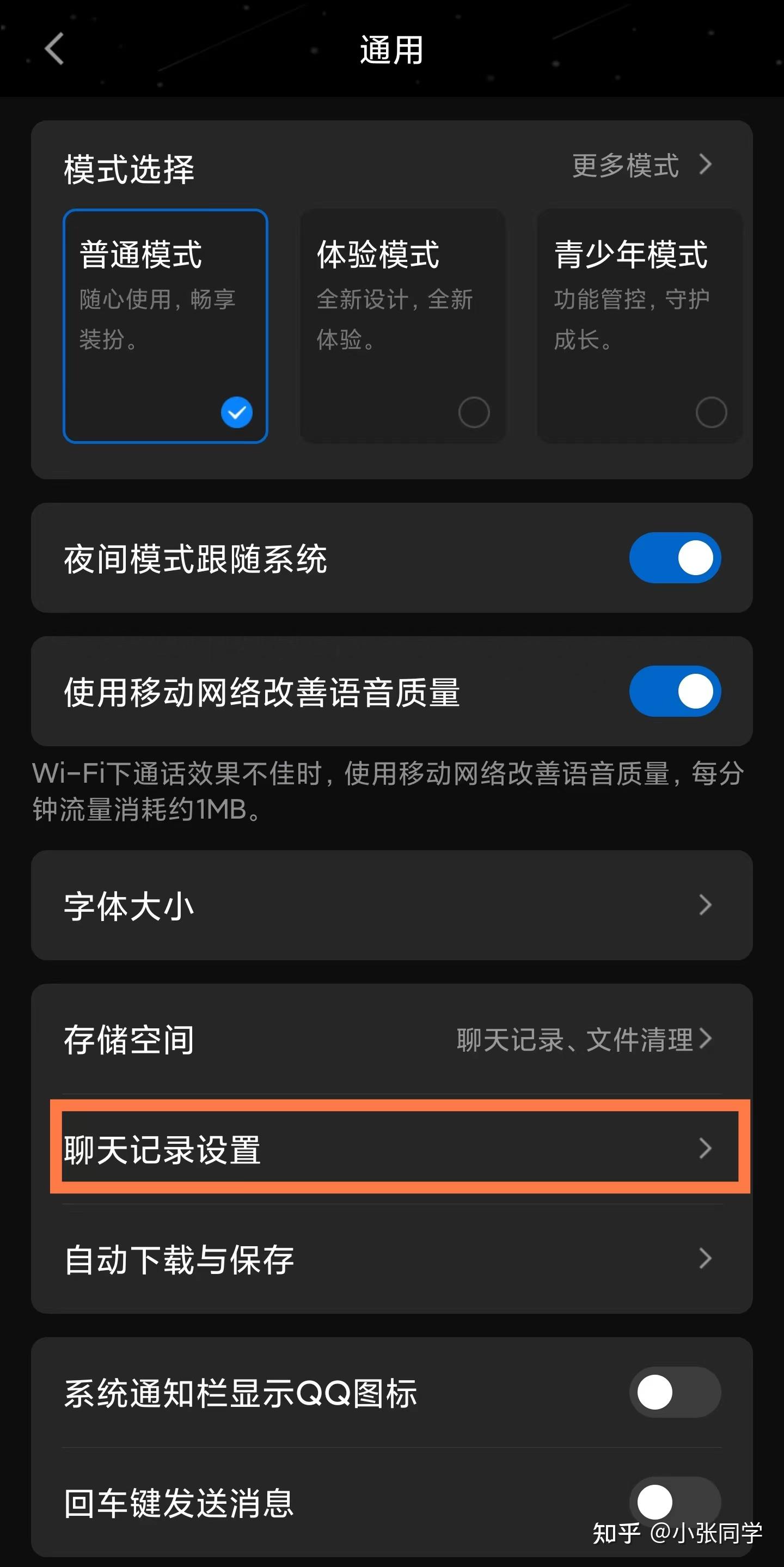Choose 体验模式

pyautogui.click(x=403, y=326)
